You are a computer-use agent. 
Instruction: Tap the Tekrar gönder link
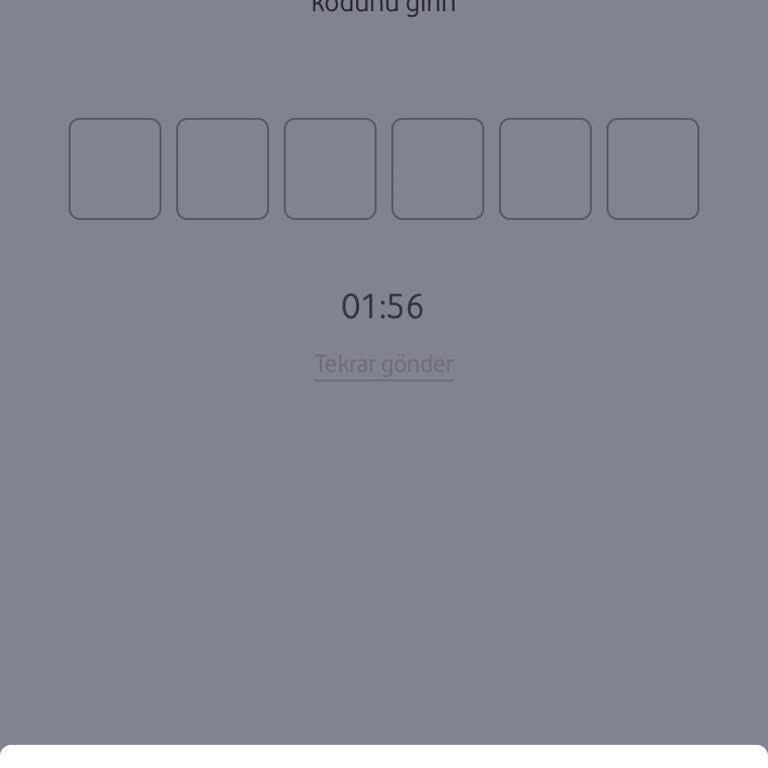click(x=384, y=364)
